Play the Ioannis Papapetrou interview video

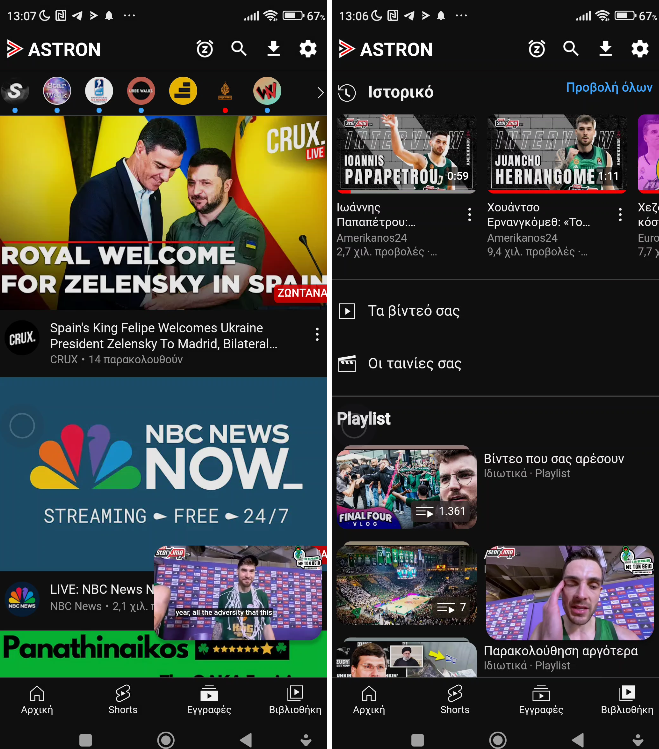pos(405,153)
